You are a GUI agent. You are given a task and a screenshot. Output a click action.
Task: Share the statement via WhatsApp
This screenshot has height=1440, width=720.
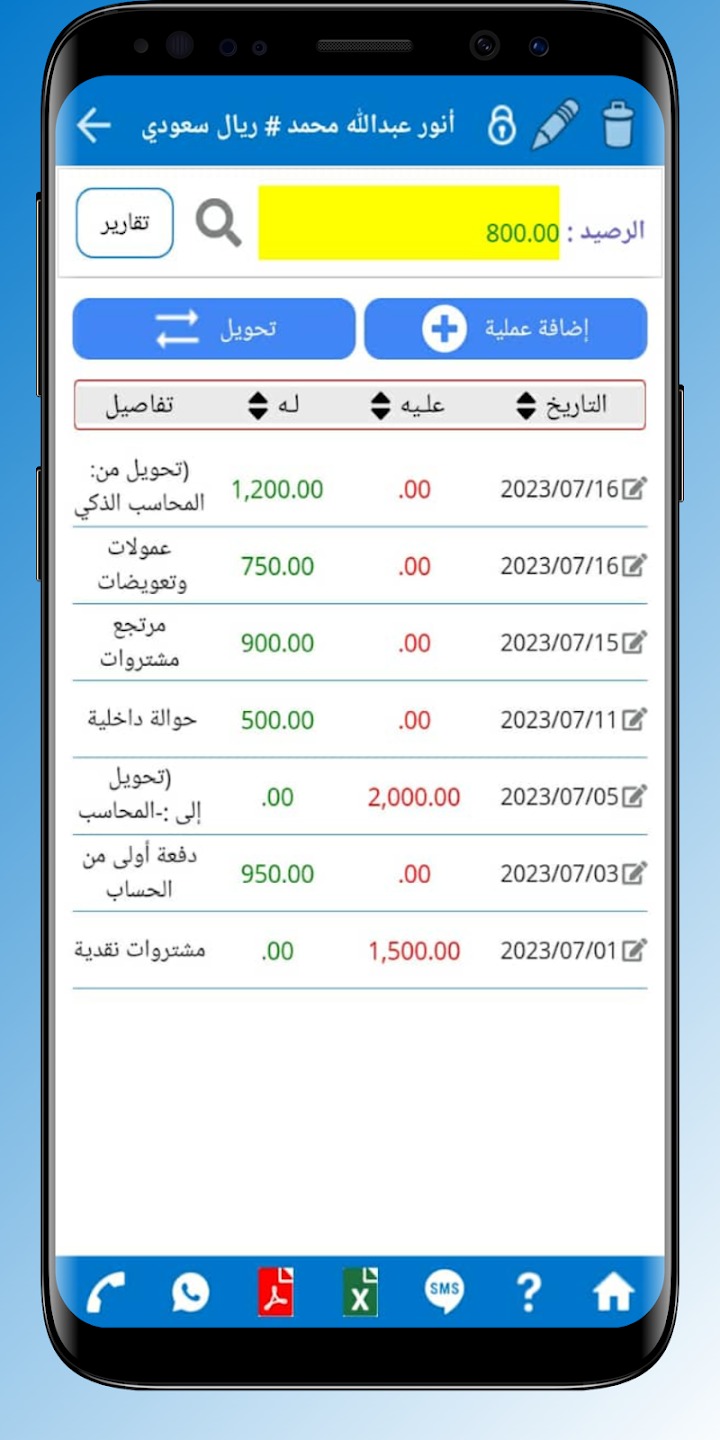coord(190,1293)
